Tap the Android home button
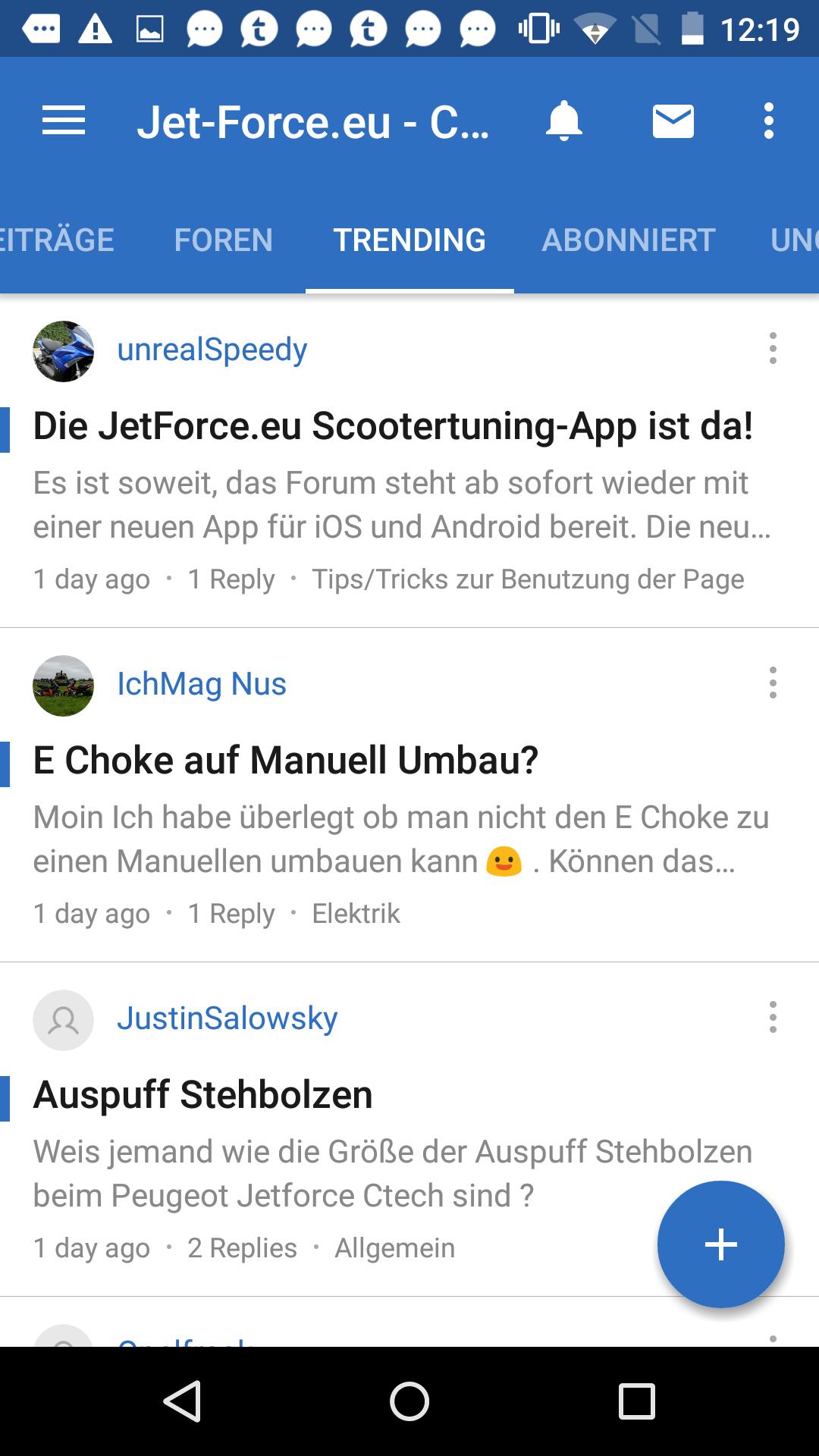Screen dimensions: 819x1456 click(x=409, y=1401)
